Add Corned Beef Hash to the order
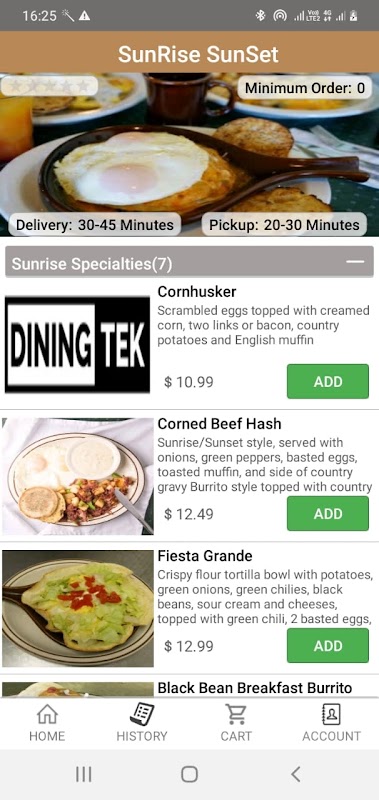Screen dimensions: 379x800 coord(327,513)
